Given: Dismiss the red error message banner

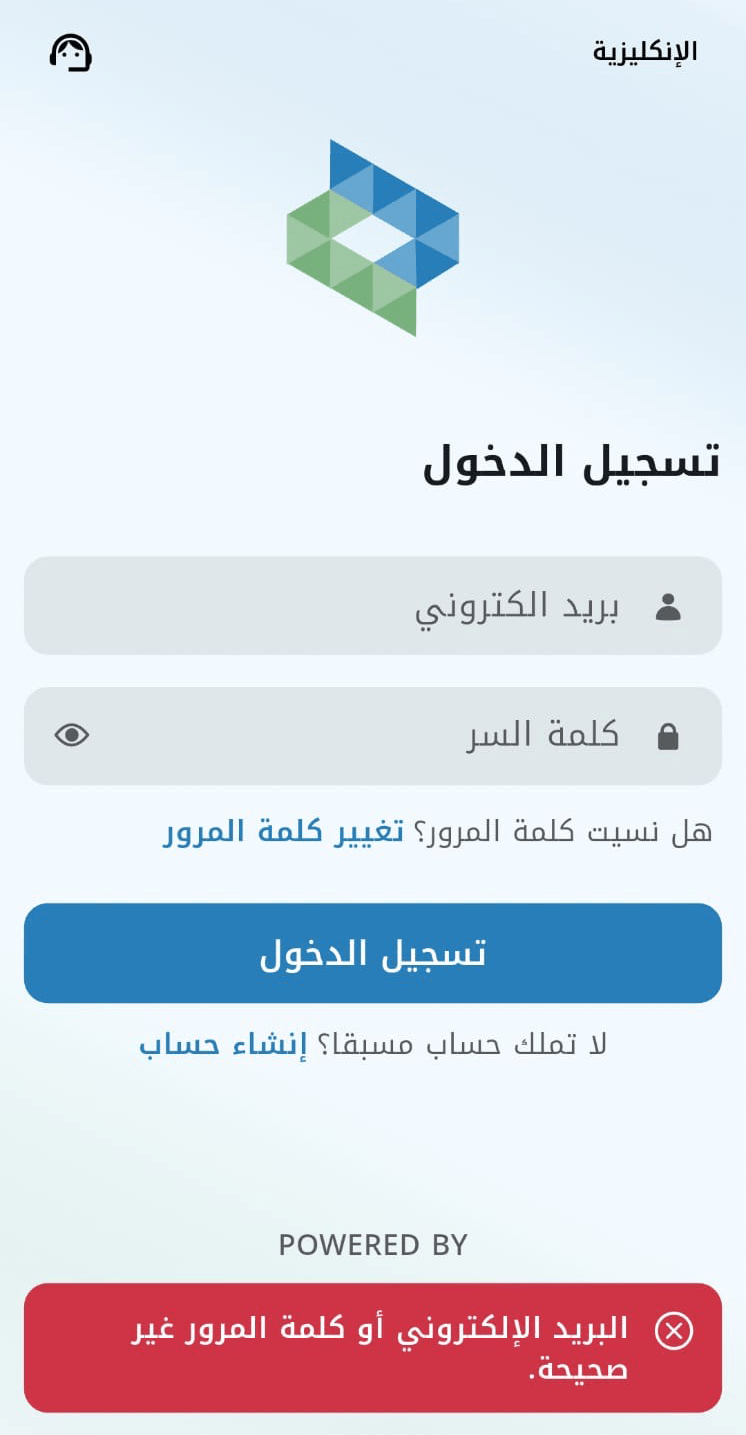Looking at the screenshot, I should (x=673, y=1331).
